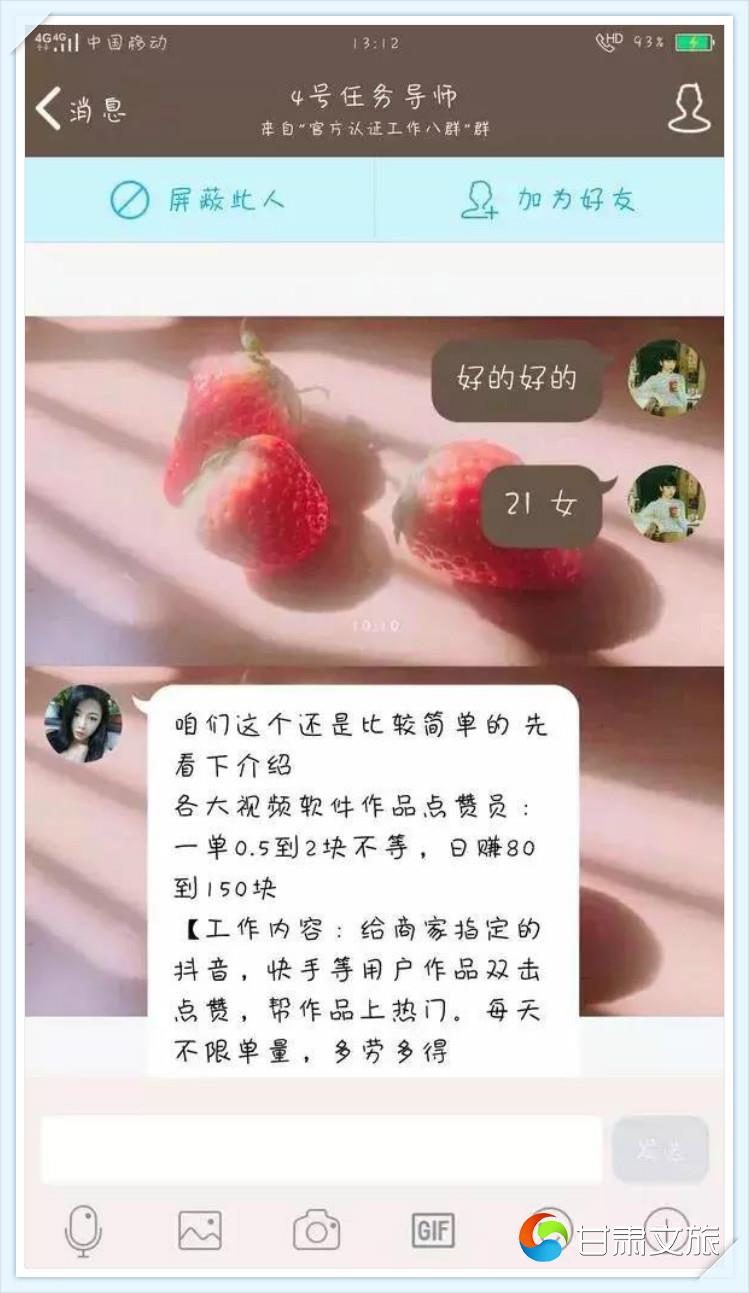Open my avatar beside 好的好的
Viewport: 749px width, 1293px height.
pyautogui.click(x=666, y=379)
